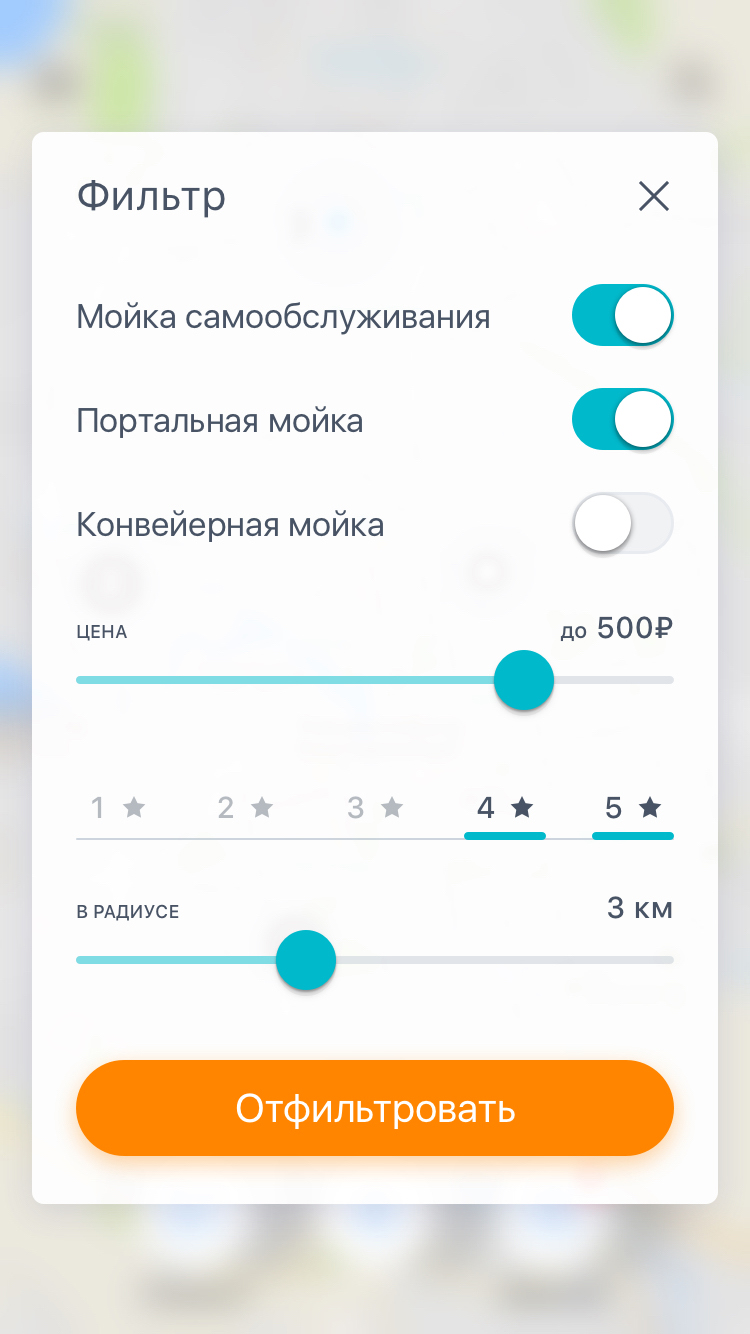The height and width of the screenshot is (1334, 750).
Task: Disable the Мойка самообслуживания switch
Action: 622,316
